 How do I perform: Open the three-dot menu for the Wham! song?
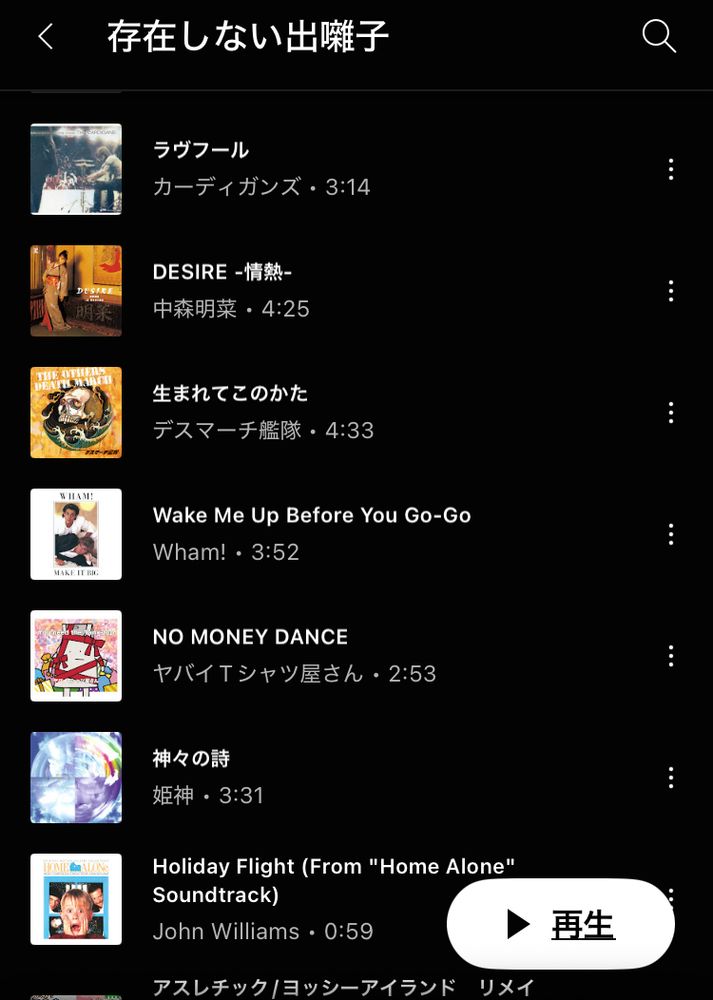coord(670,534)
